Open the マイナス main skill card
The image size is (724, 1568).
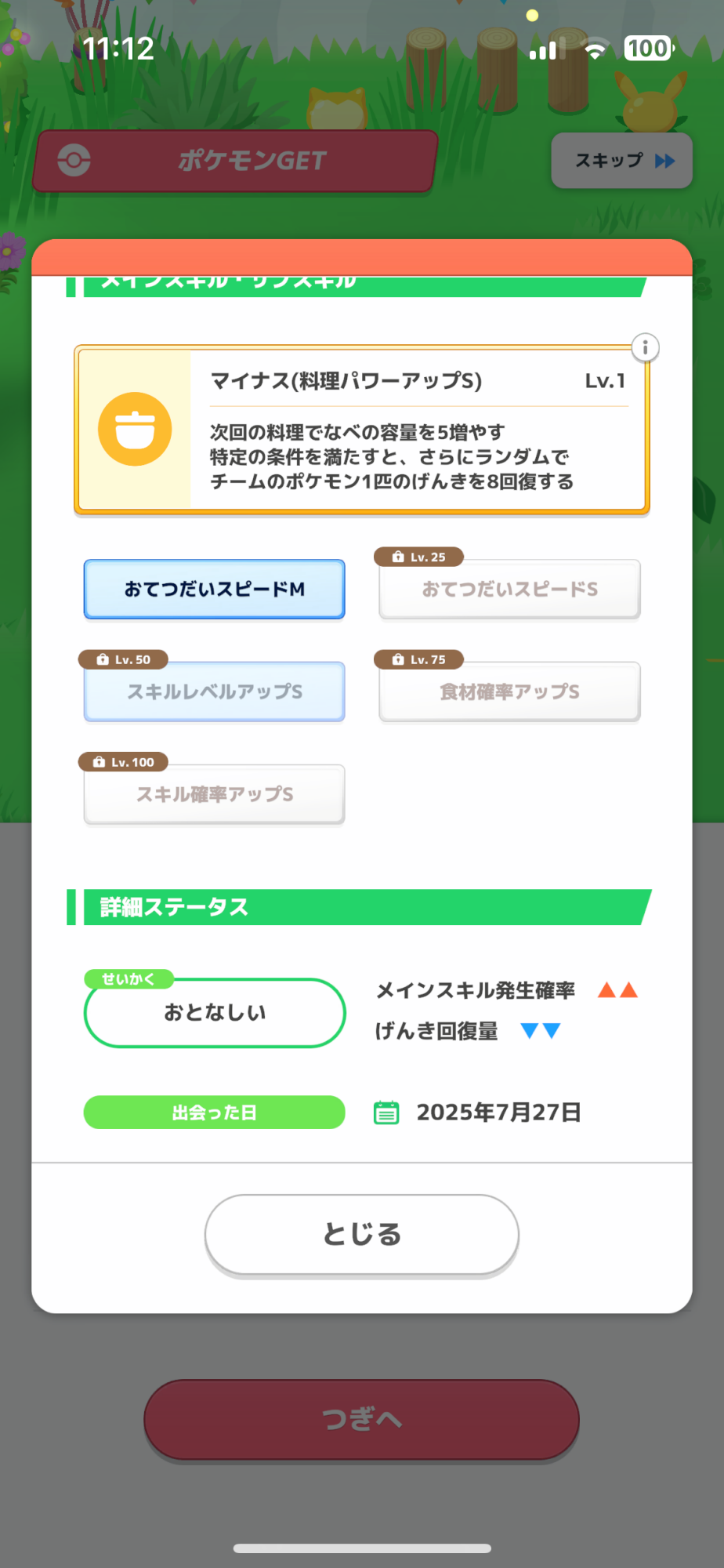361,430
